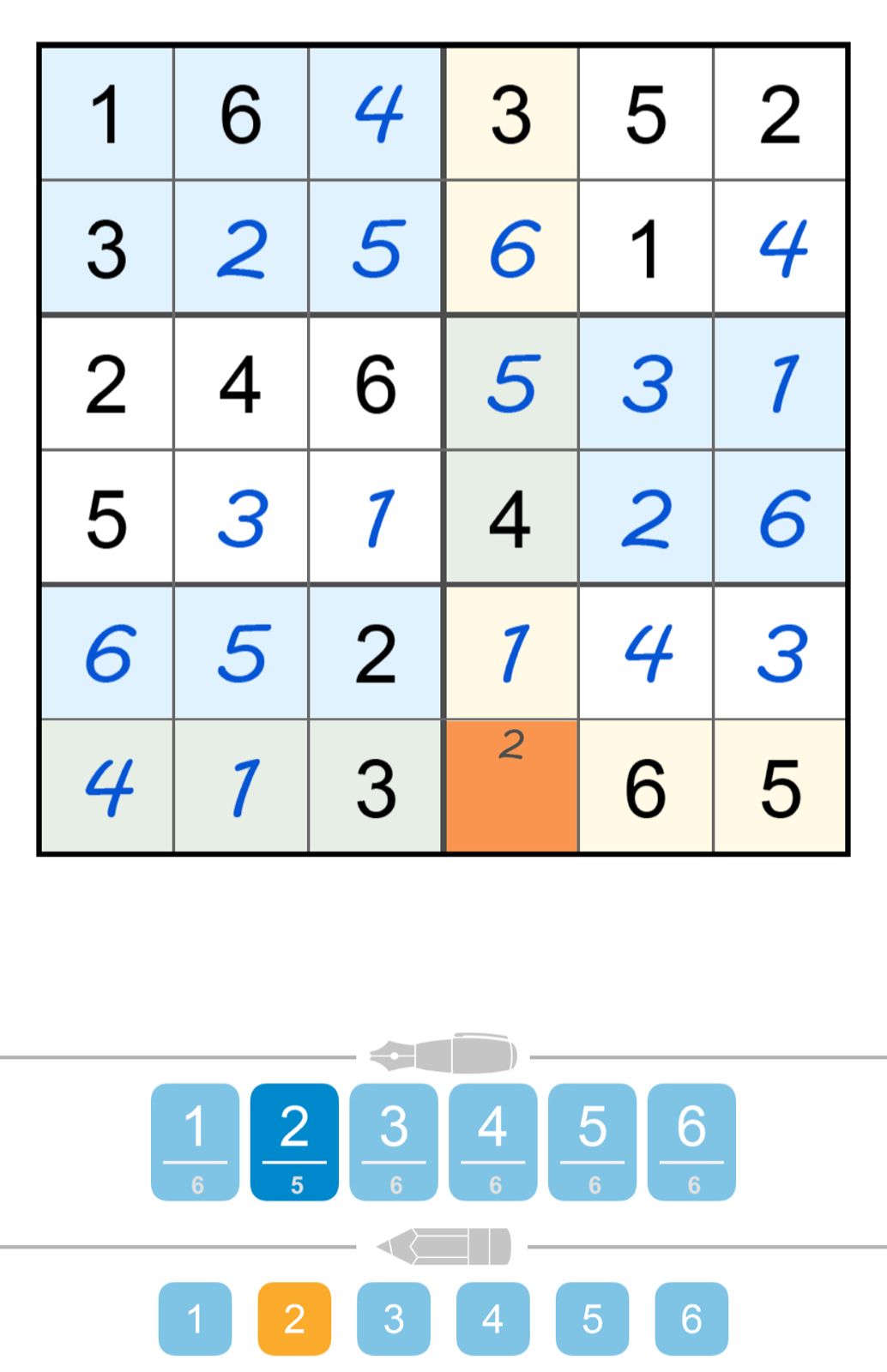887x1372 pixels.
Task: Pencil in candidate 3
Action: pyautogui.click(x=394, y=1319)
